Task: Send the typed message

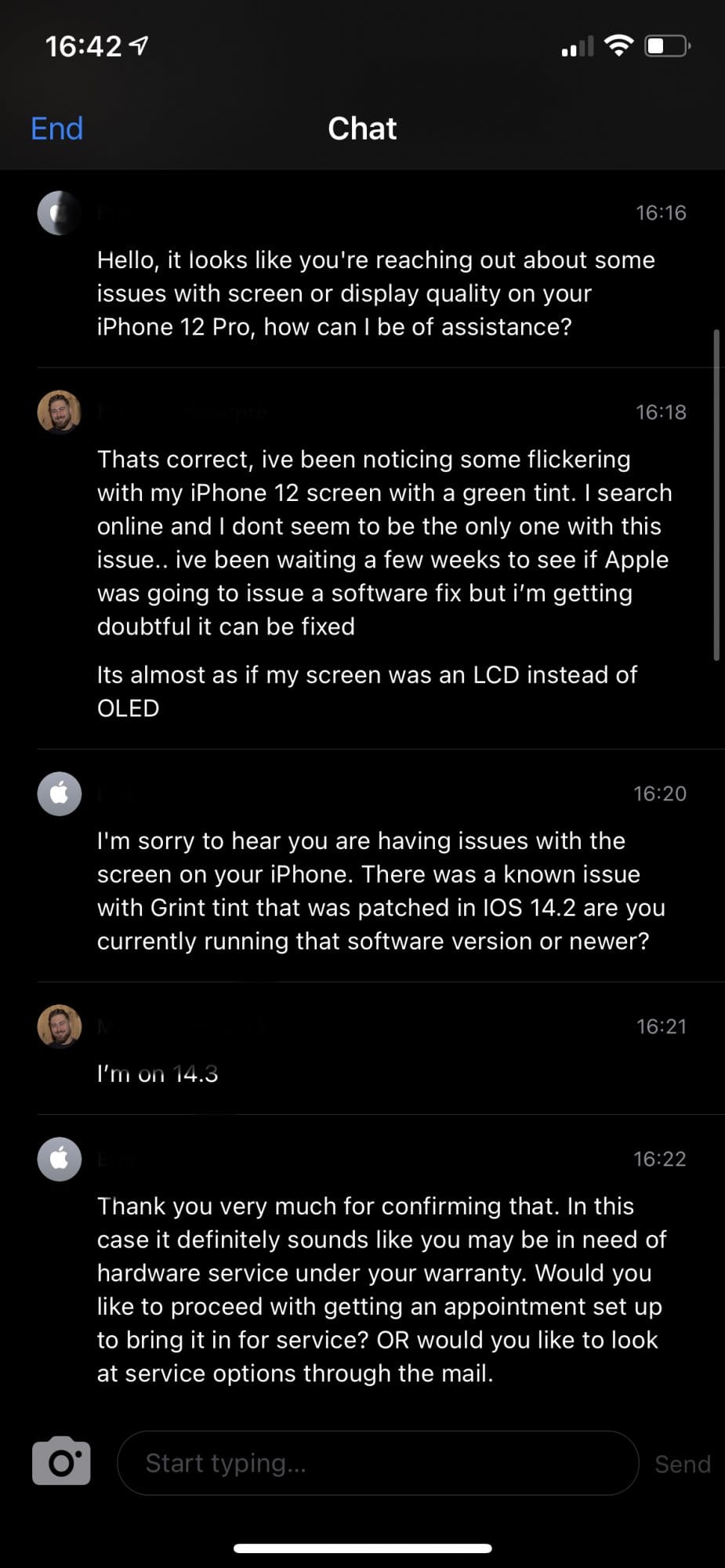Action: [x=682, y=1464]
